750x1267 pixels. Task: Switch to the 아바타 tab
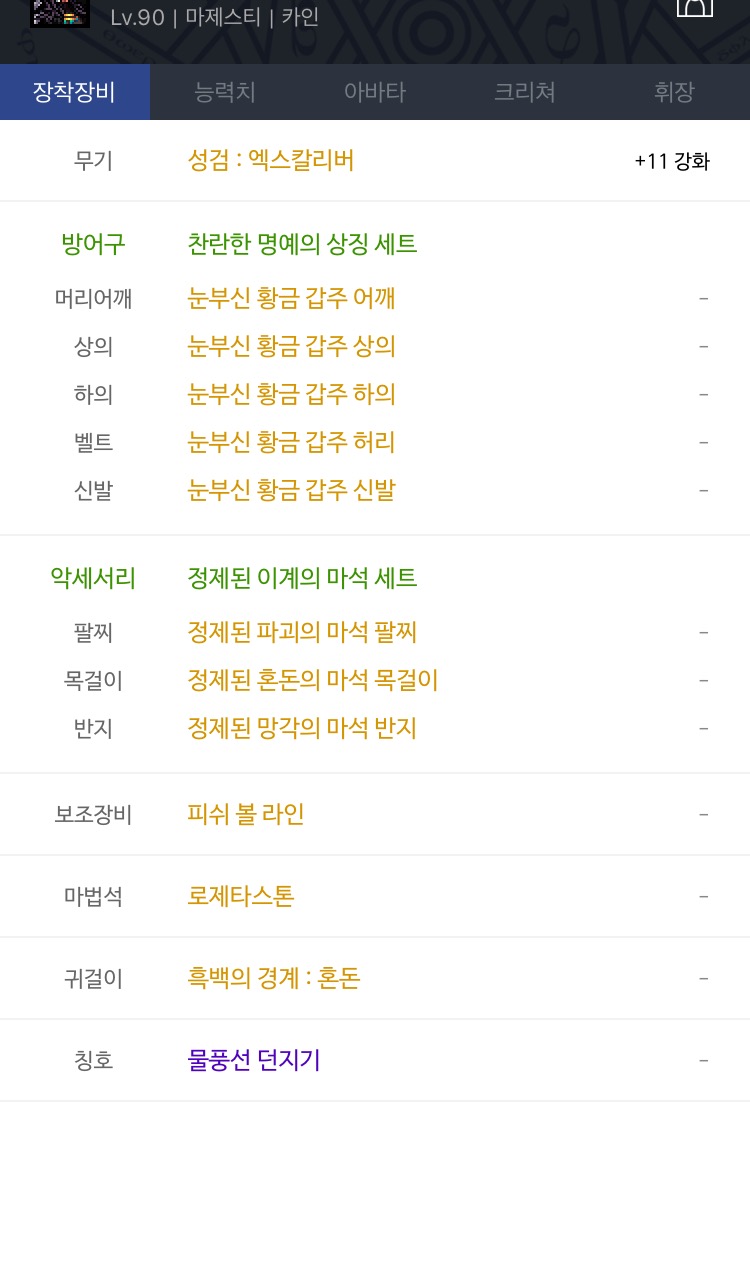[375, 92]
